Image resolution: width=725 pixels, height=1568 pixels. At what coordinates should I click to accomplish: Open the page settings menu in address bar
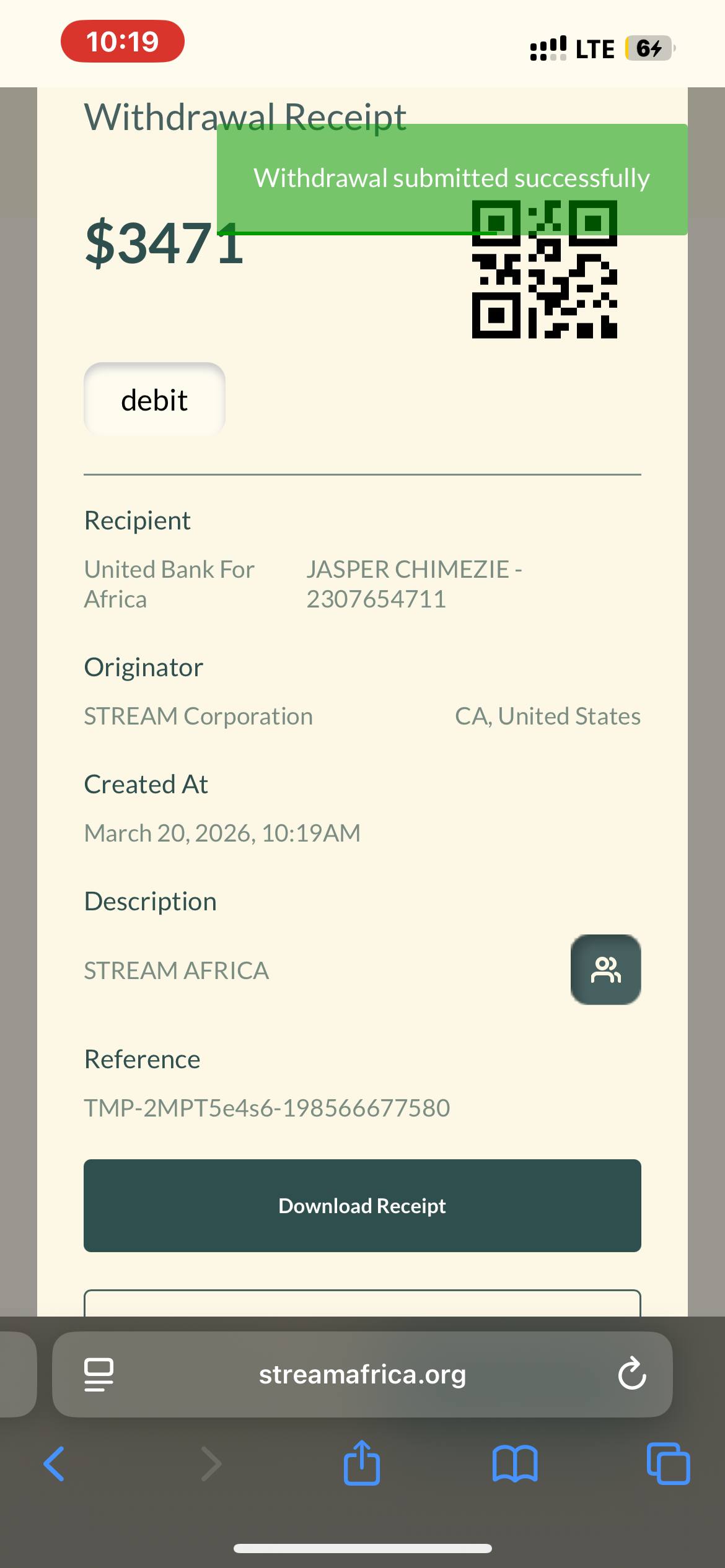coord(99,1374)
